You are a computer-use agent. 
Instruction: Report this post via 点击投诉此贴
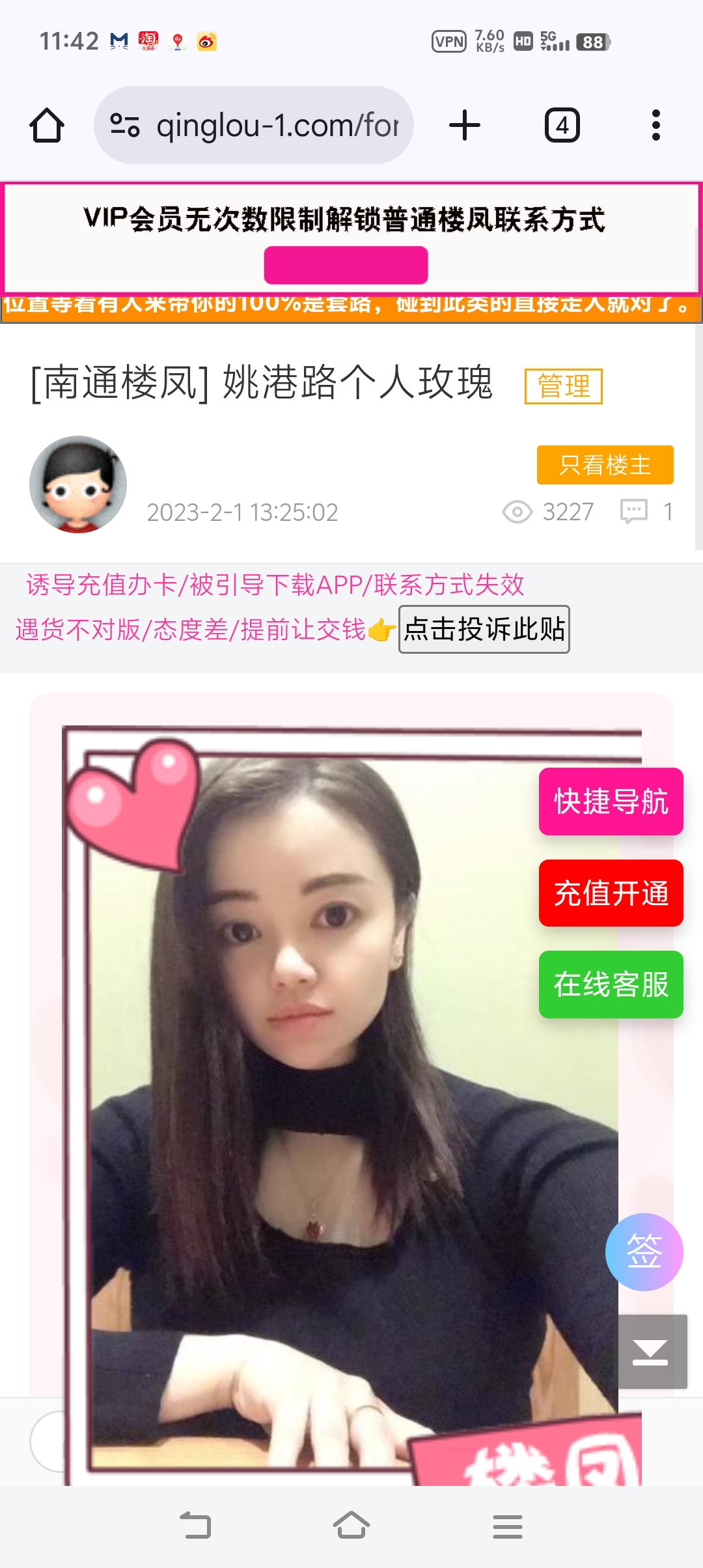(x=484, y=629)
